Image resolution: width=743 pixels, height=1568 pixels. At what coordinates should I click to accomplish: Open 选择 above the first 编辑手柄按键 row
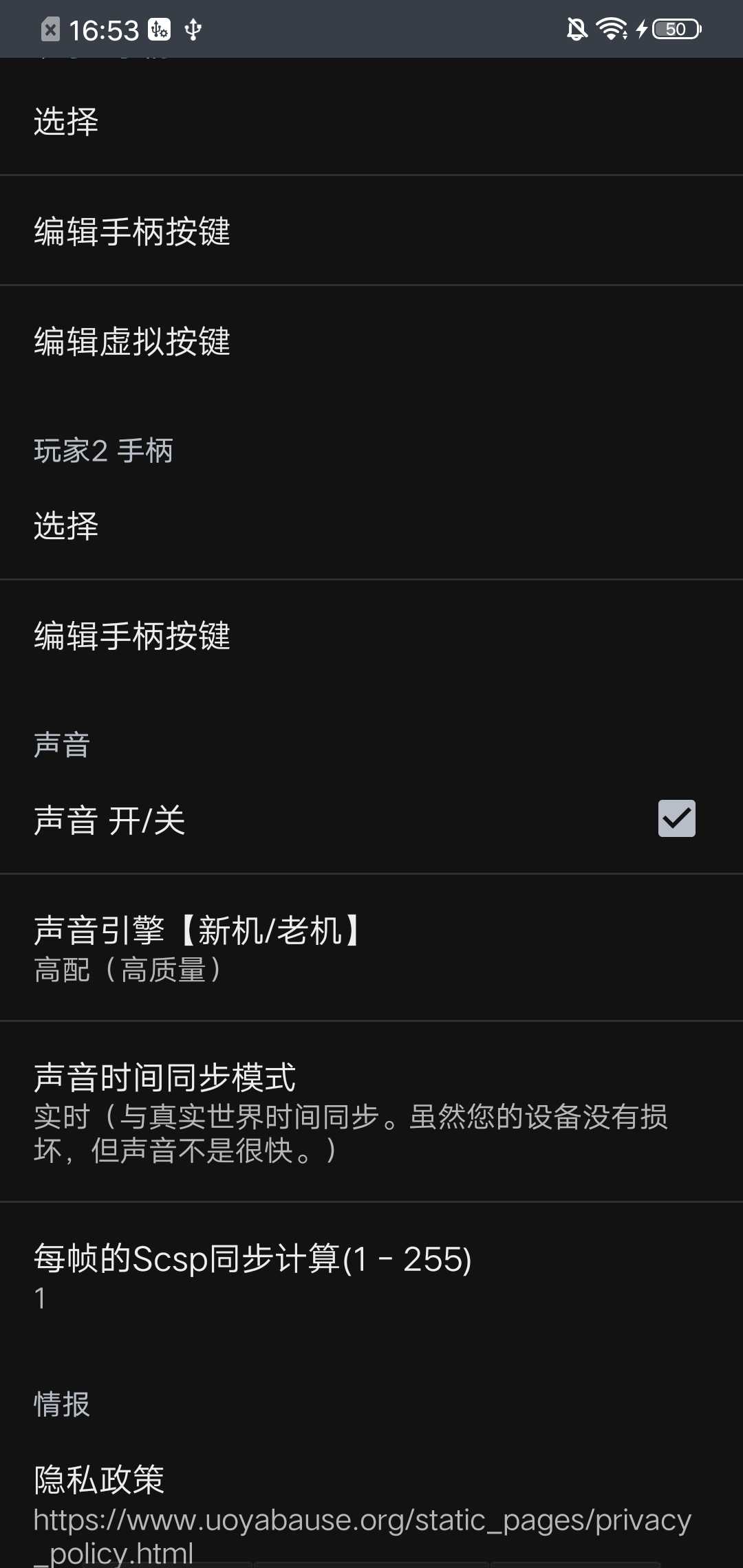371,122
